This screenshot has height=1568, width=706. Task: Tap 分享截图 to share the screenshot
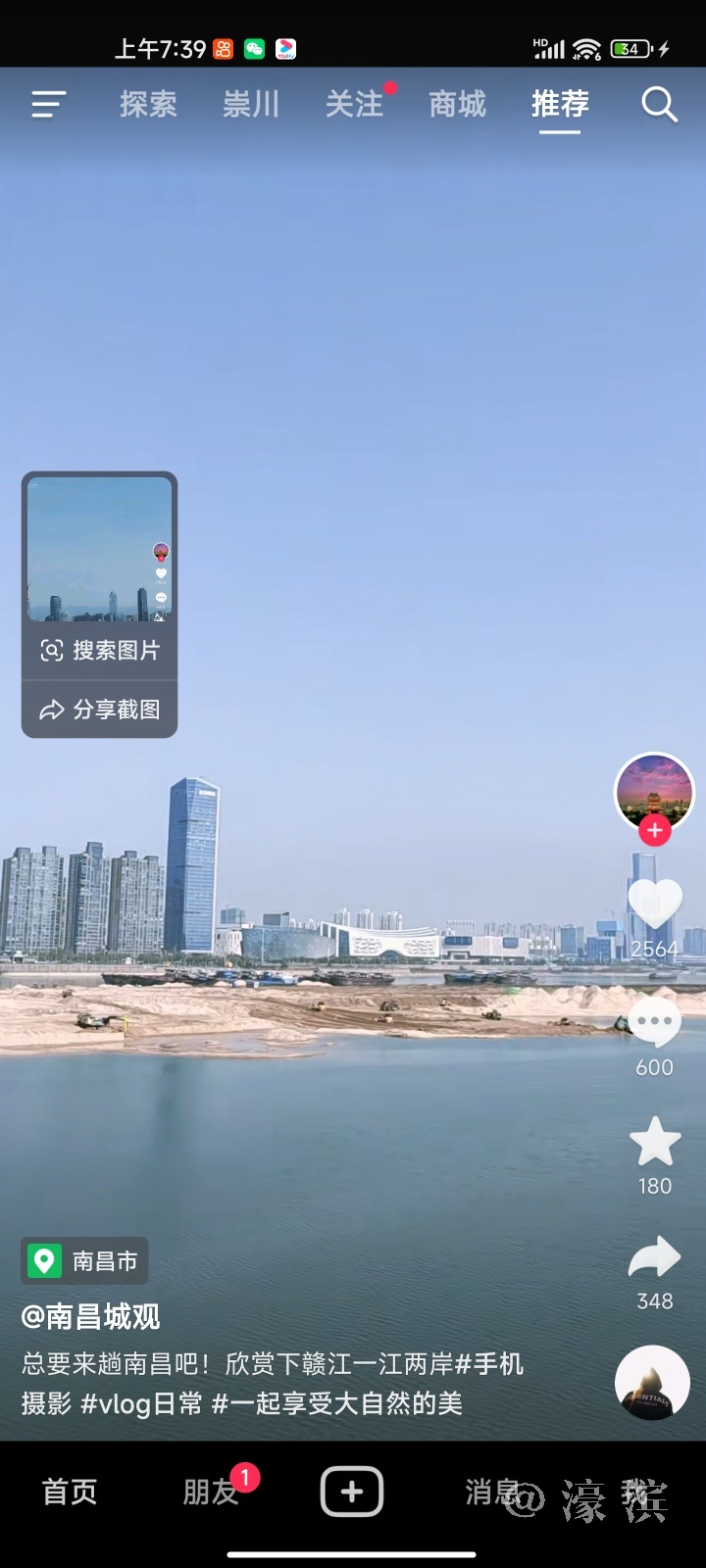(x=100, y=710)
